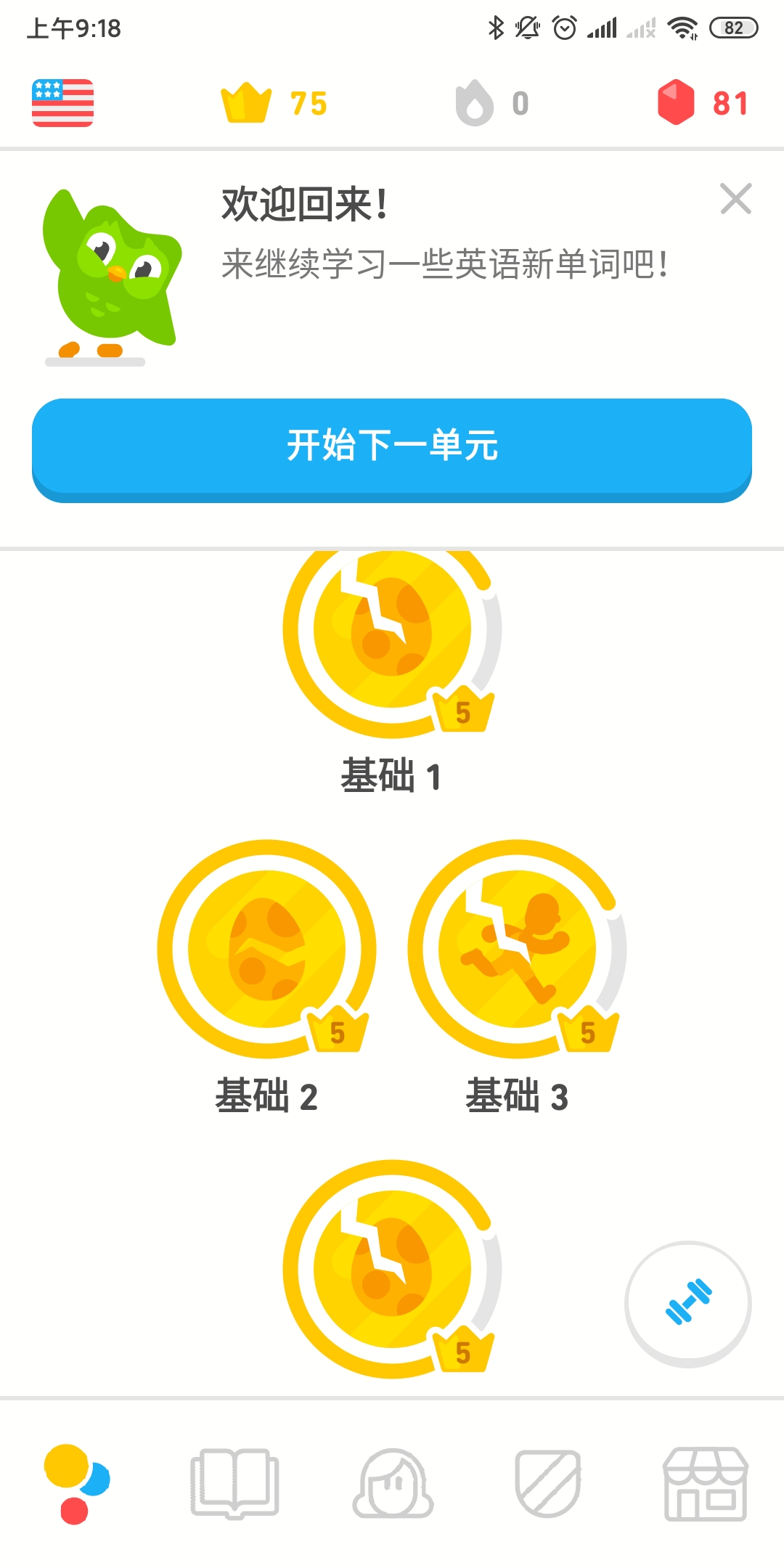Image resolution: width=784 pixels, height=1568 pixels.
Task: Open gems panel via red gem icon
Action: (676, 102)
